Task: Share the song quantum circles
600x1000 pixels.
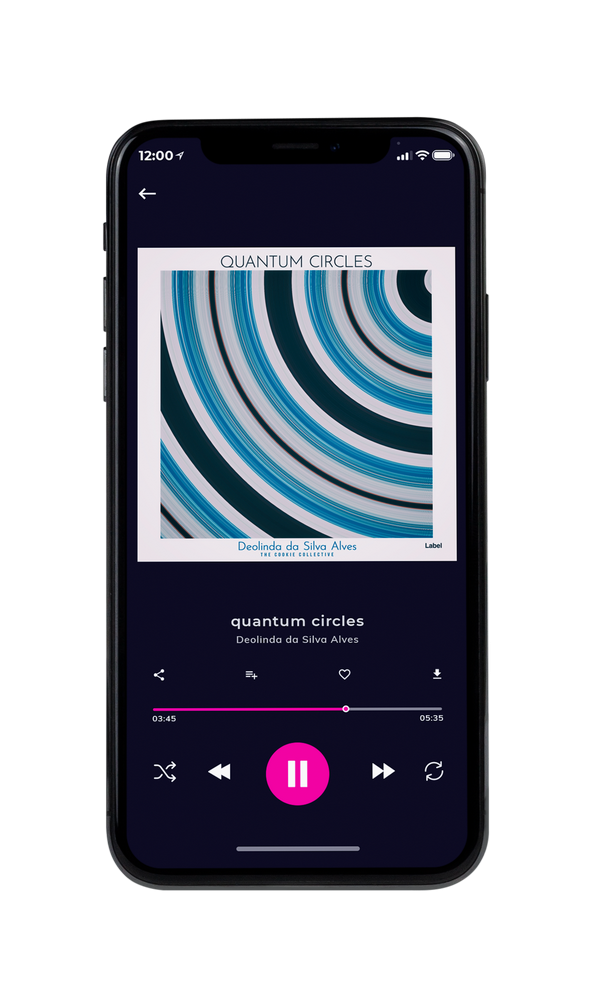Action: tap(159, 675)
